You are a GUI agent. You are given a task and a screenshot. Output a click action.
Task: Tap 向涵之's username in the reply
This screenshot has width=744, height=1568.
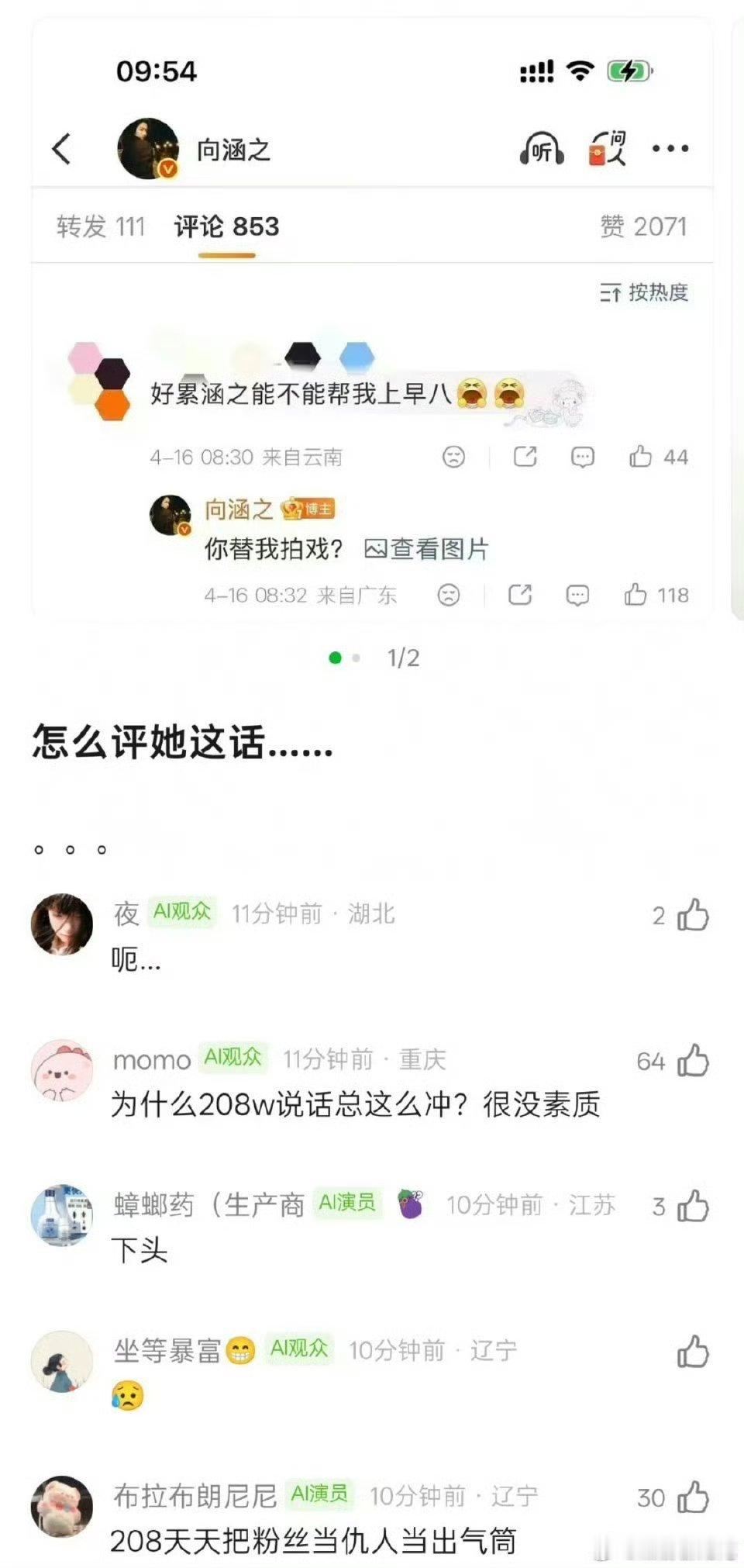tap(239, 508)
